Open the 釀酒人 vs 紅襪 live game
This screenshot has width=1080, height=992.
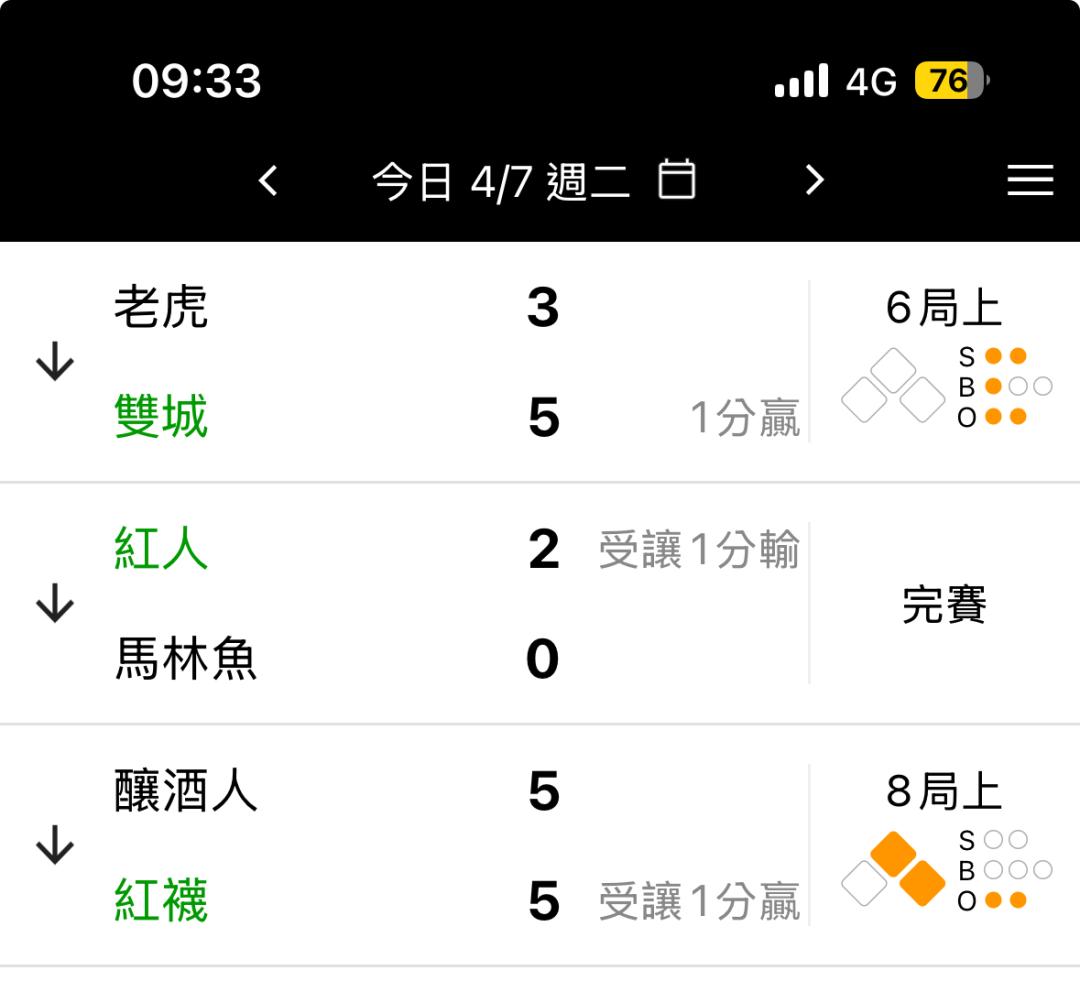(x=540, y=846)
